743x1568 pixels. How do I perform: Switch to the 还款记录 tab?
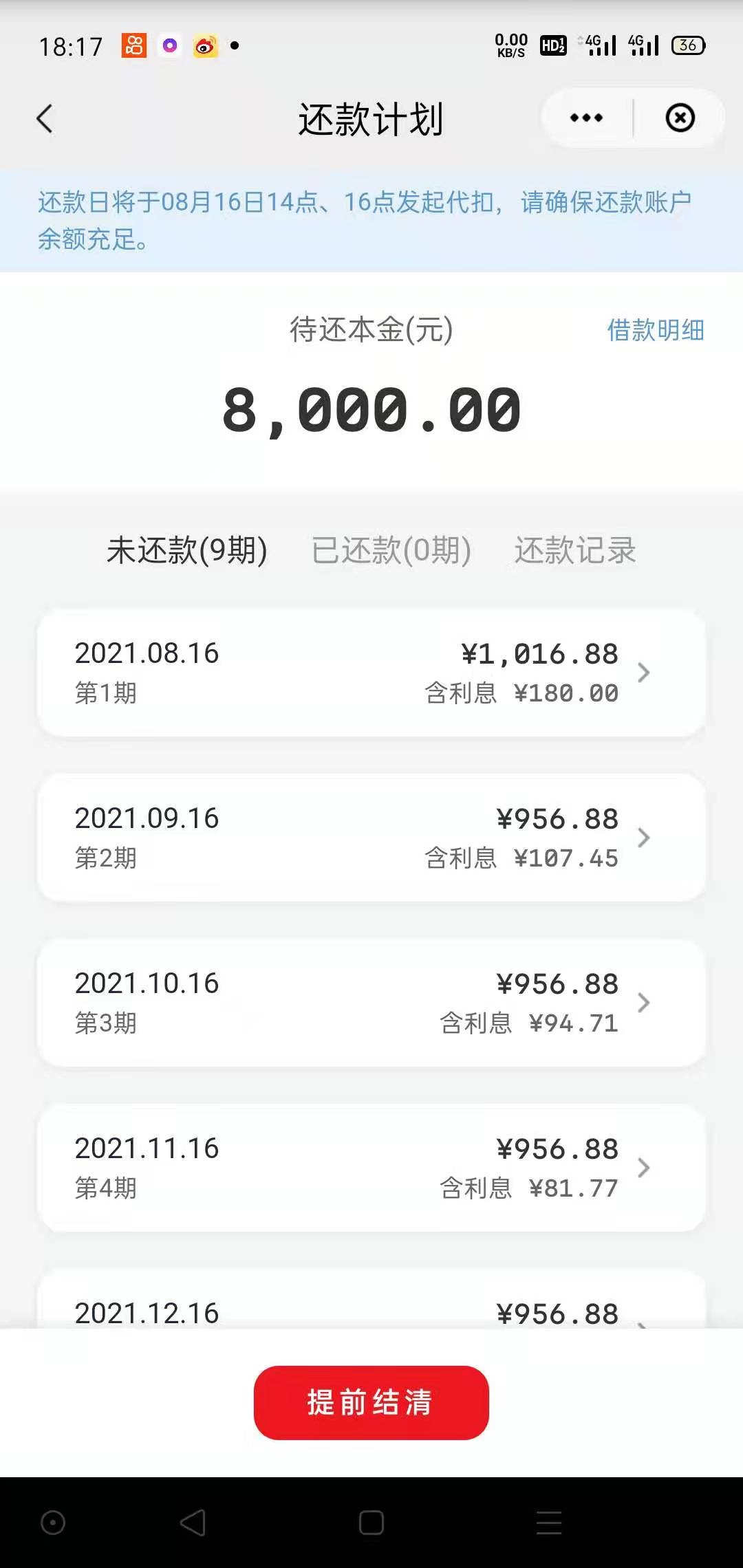[x=575, y=550]
